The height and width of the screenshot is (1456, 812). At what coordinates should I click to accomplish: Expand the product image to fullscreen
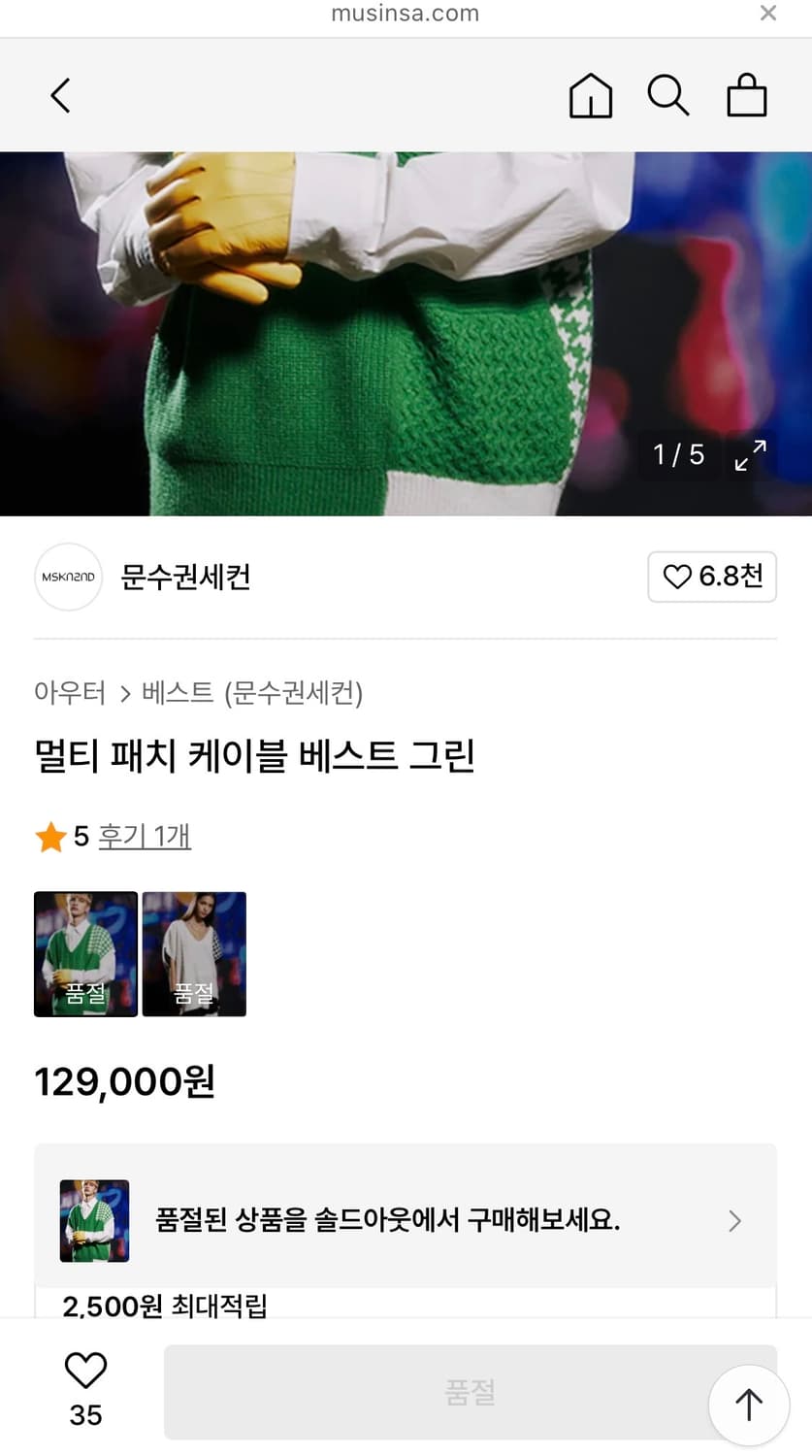pyautogui.click(x=748, y=454)
